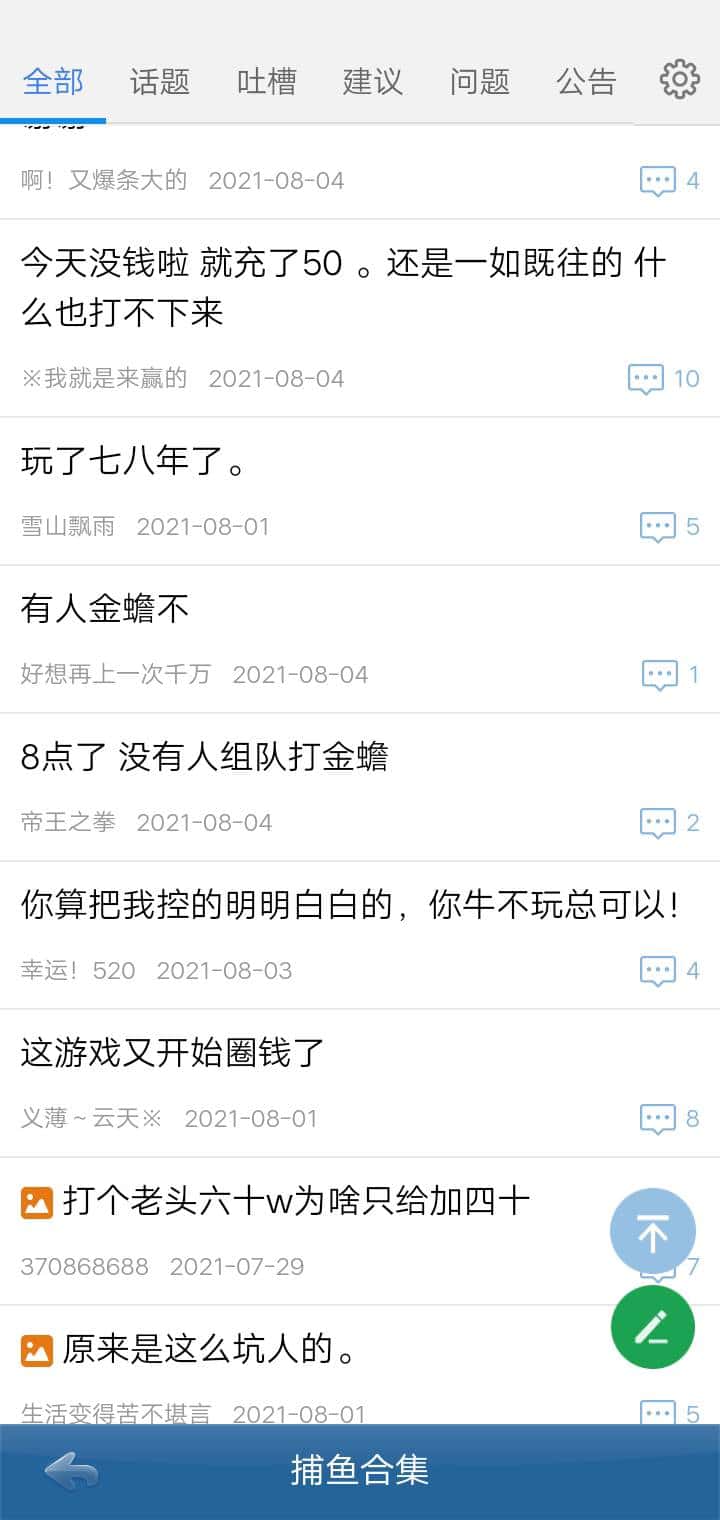Click the image icon beside 原来是这么坑人的 post

click(37, 1350)
